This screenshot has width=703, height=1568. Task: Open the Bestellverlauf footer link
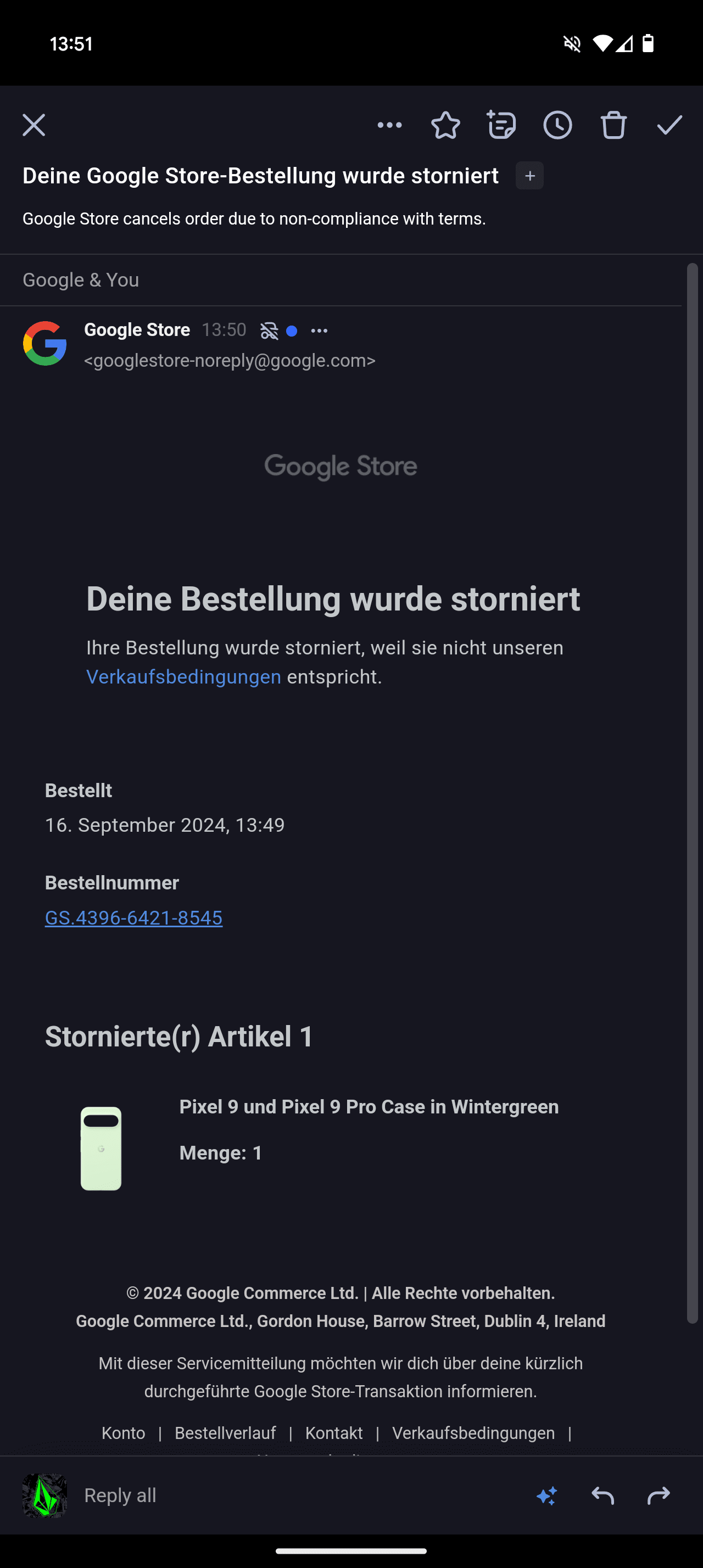click(x=225, y=1433)
